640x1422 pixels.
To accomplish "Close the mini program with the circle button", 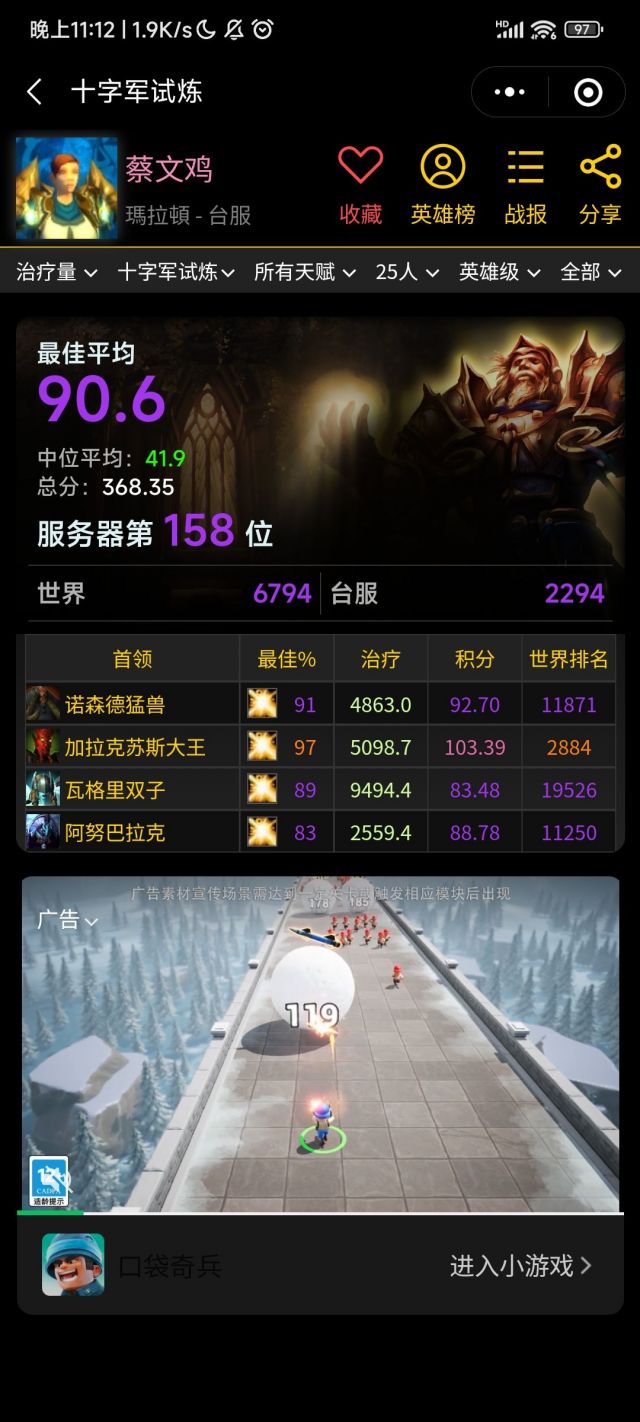I will (588, 92).
